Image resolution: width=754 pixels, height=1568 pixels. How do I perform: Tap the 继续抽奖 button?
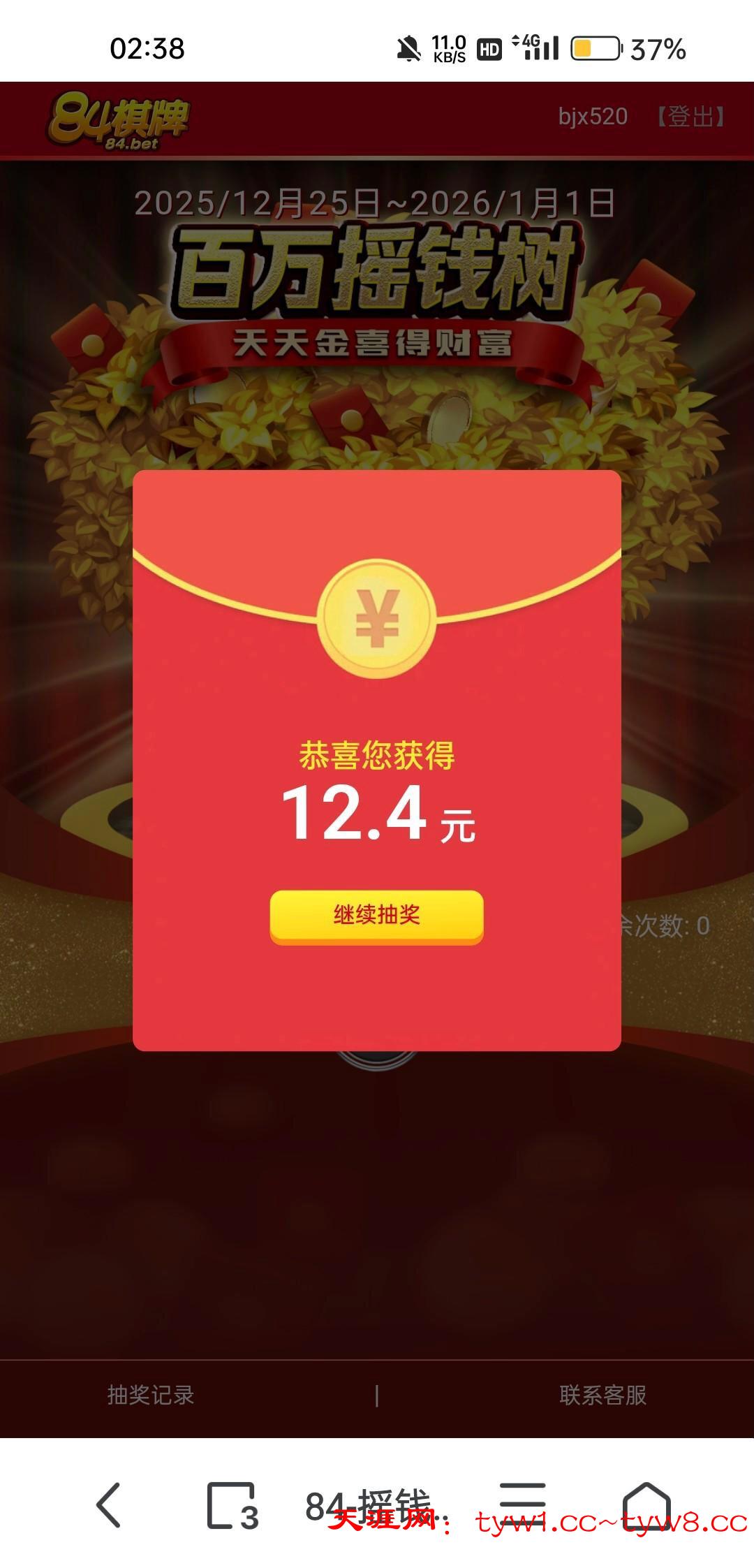click(376, 915)
